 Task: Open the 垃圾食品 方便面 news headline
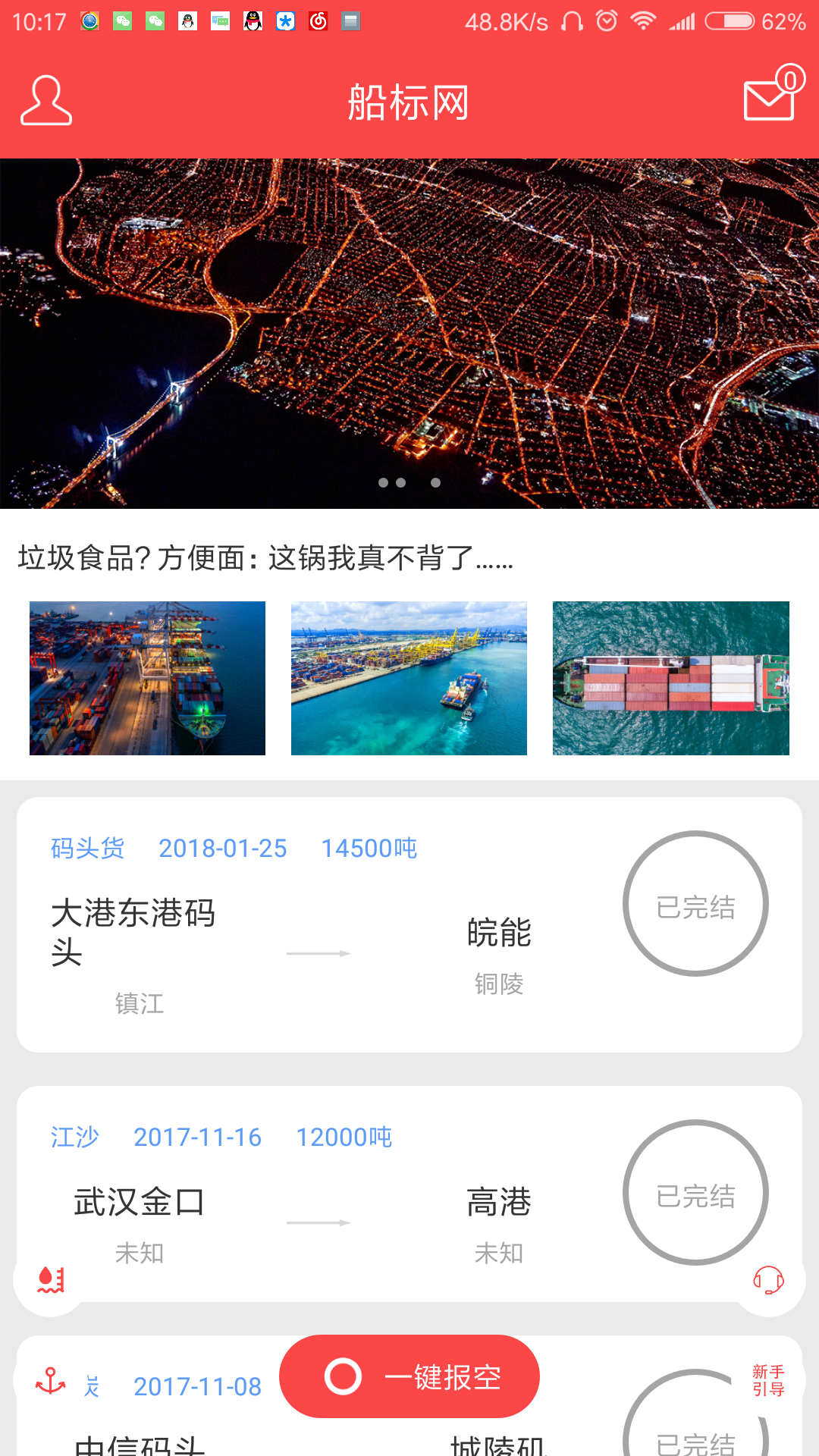[265, 558]
